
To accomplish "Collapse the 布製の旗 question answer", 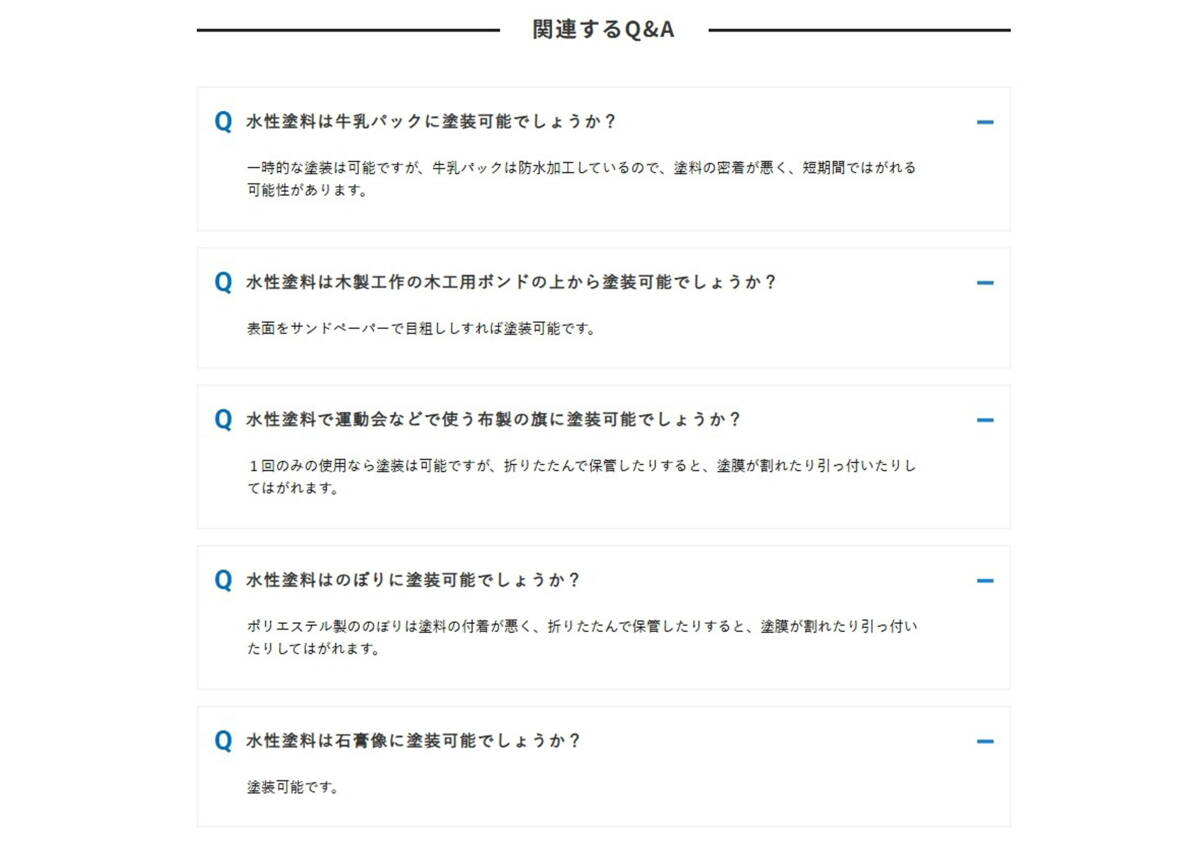I will (985, 420).
